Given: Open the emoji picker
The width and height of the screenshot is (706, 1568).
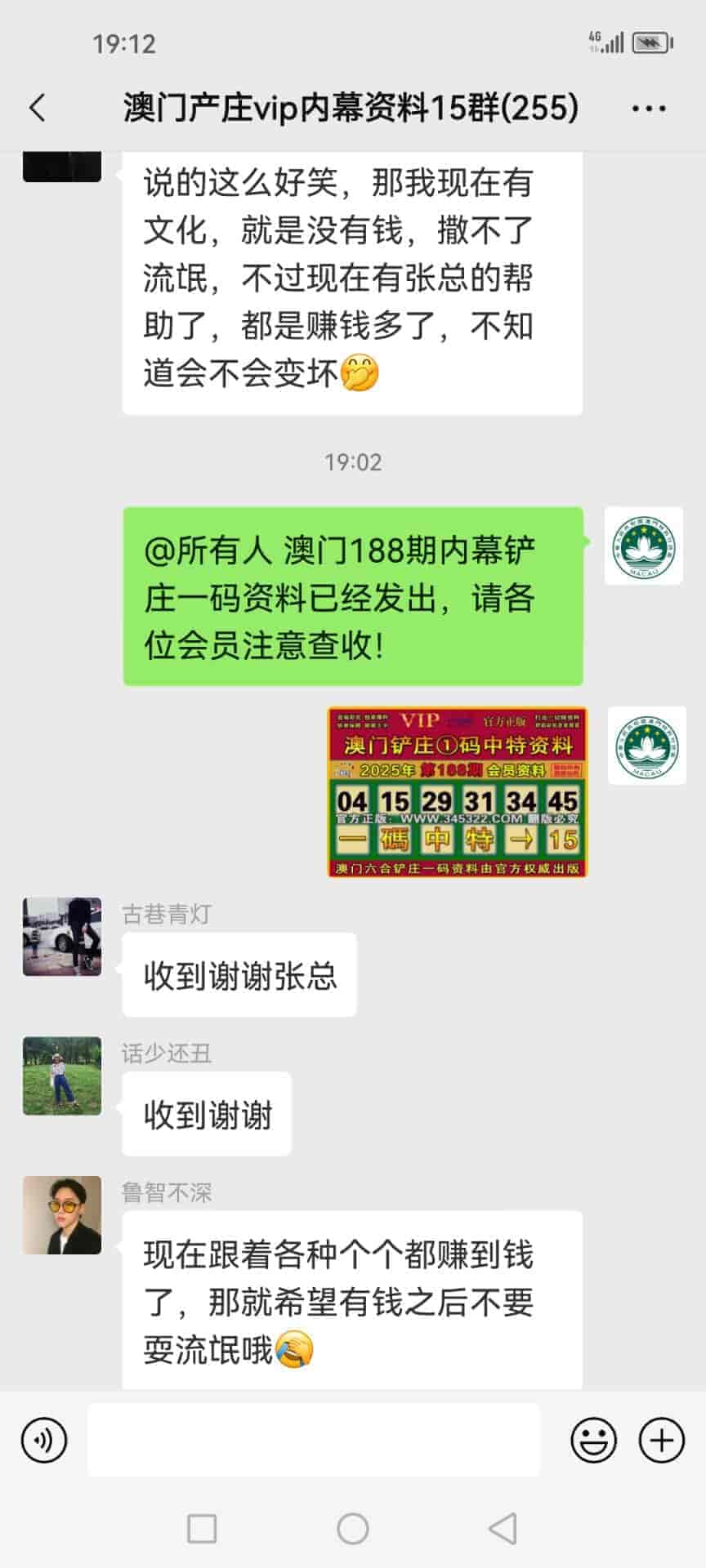Looking at the screenshot, I should click(x=593, y=1440).
